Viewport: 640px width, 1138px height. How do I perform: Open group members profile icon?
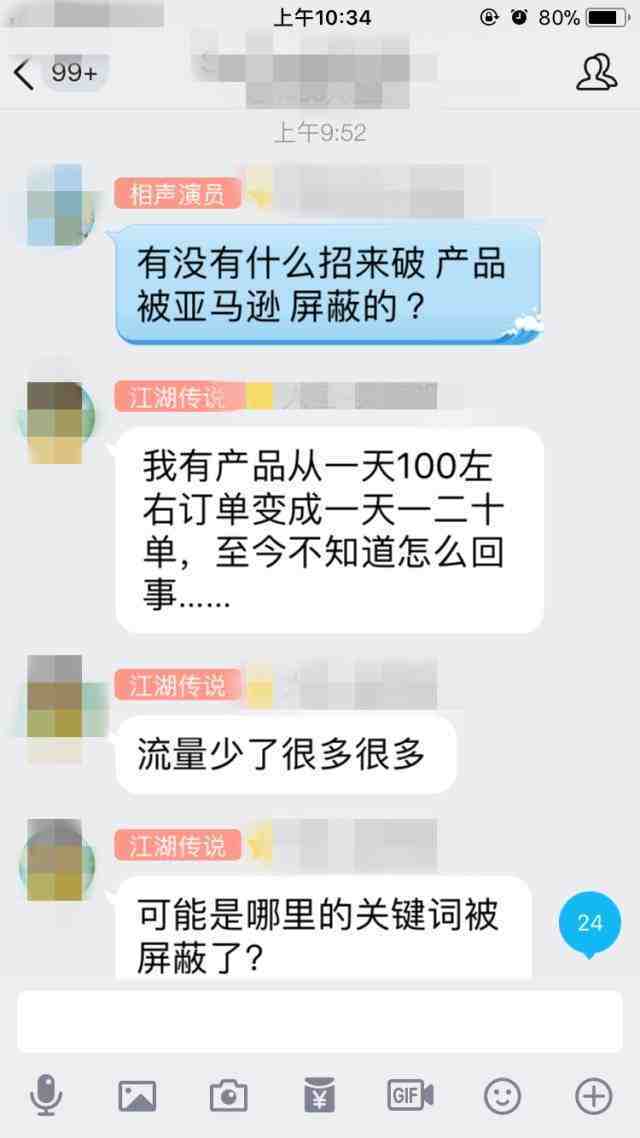(596, 72)
